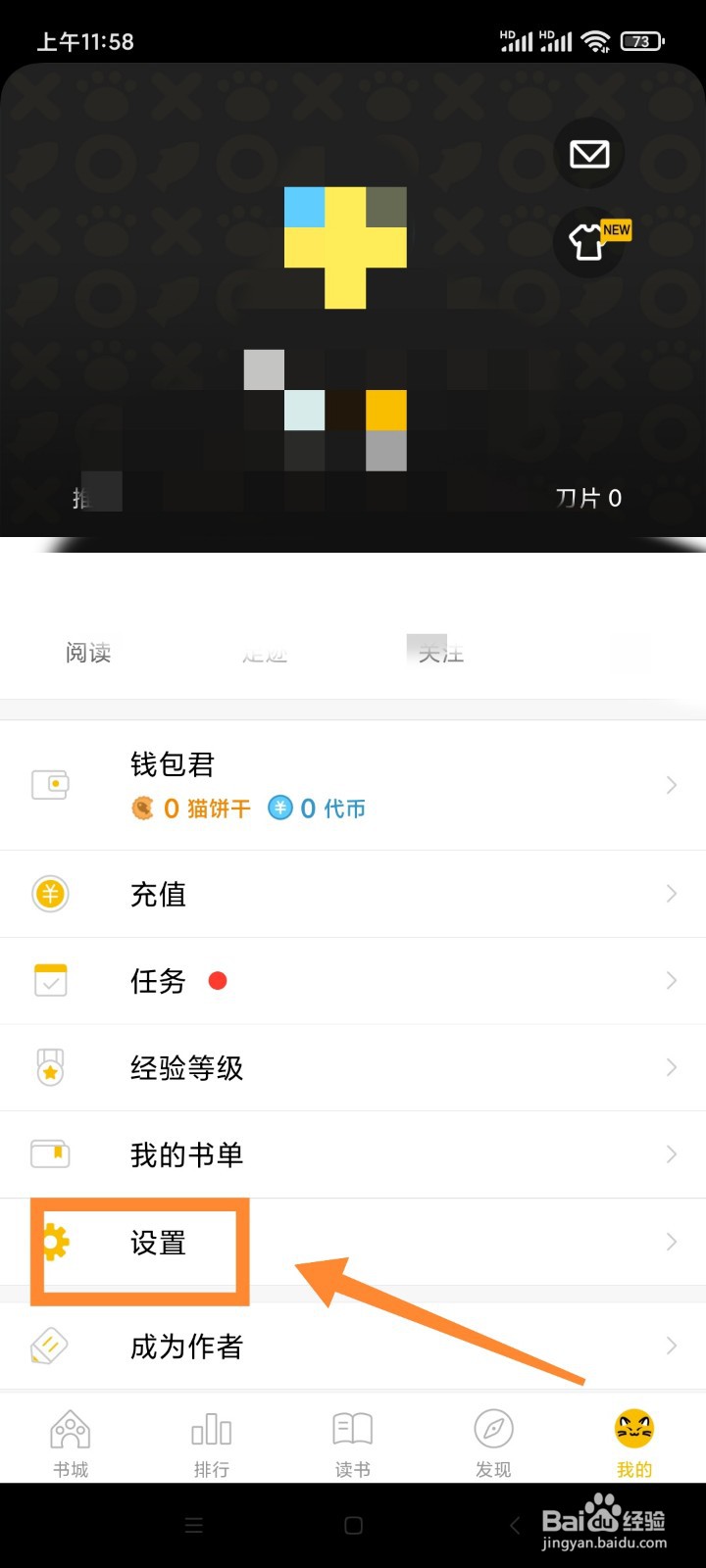Click the 0 猫饼干 balance
This screenshot has height=1568, width=706.
tap(192, 808)
